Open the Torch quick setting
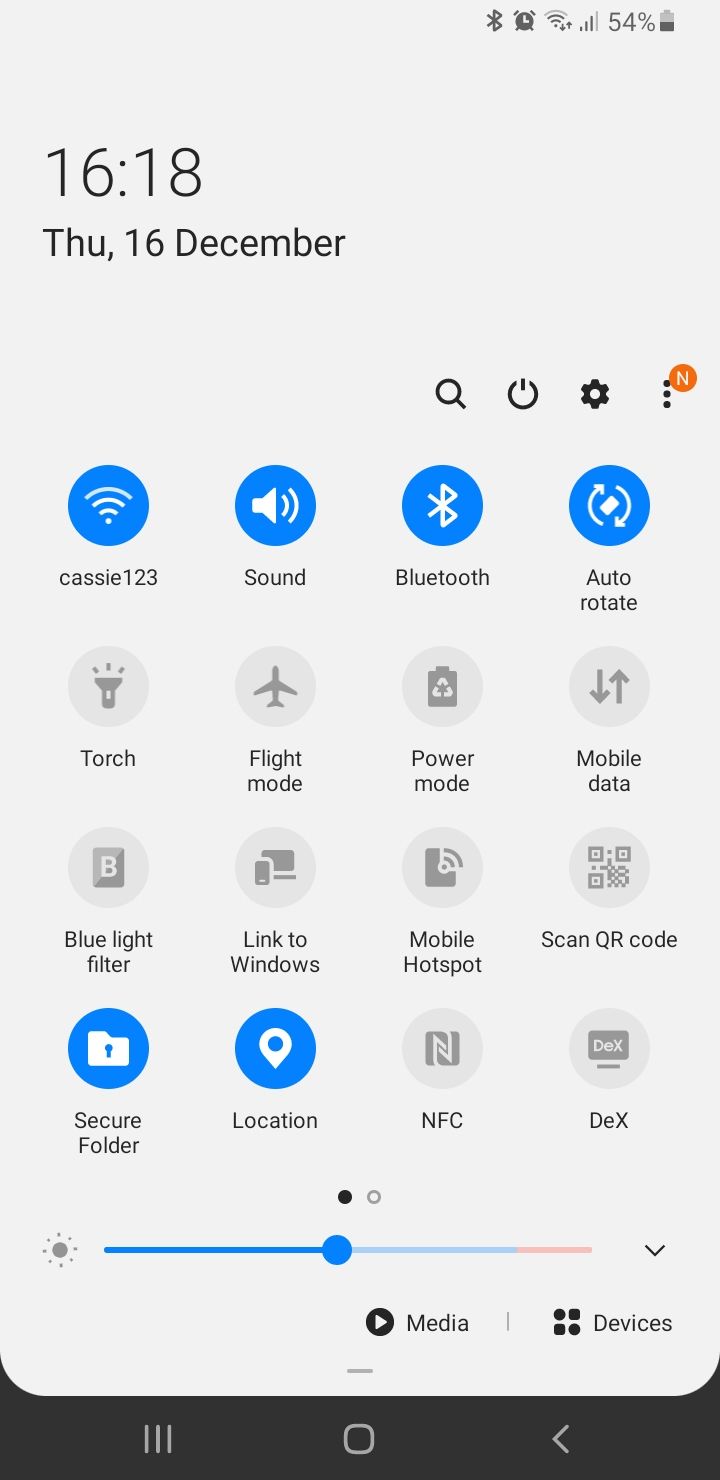This screenshot has height=1480, width=720. pyautogui.click(x=108, y=686)
